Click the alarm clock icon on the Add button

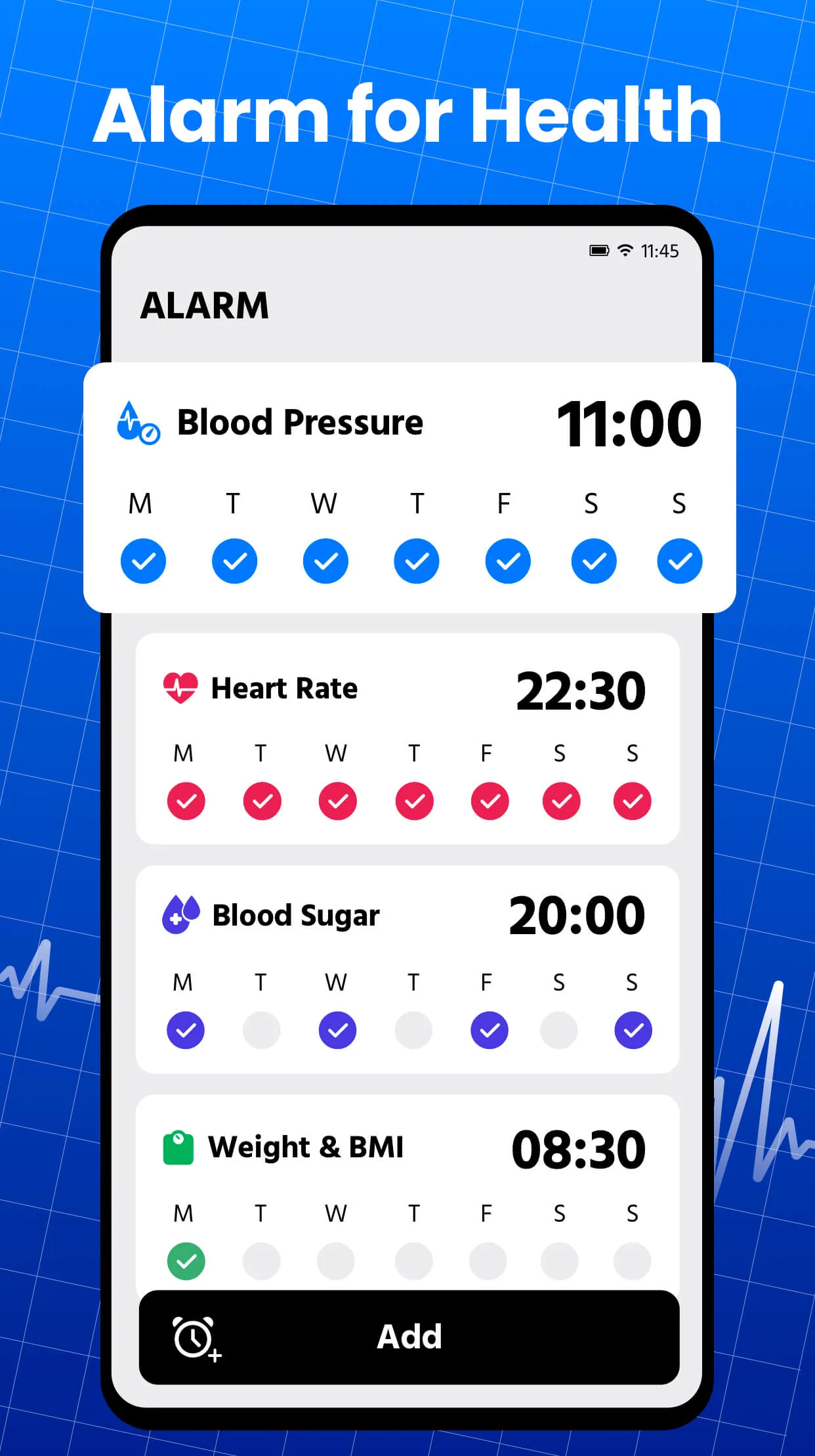pos(196,1336)
